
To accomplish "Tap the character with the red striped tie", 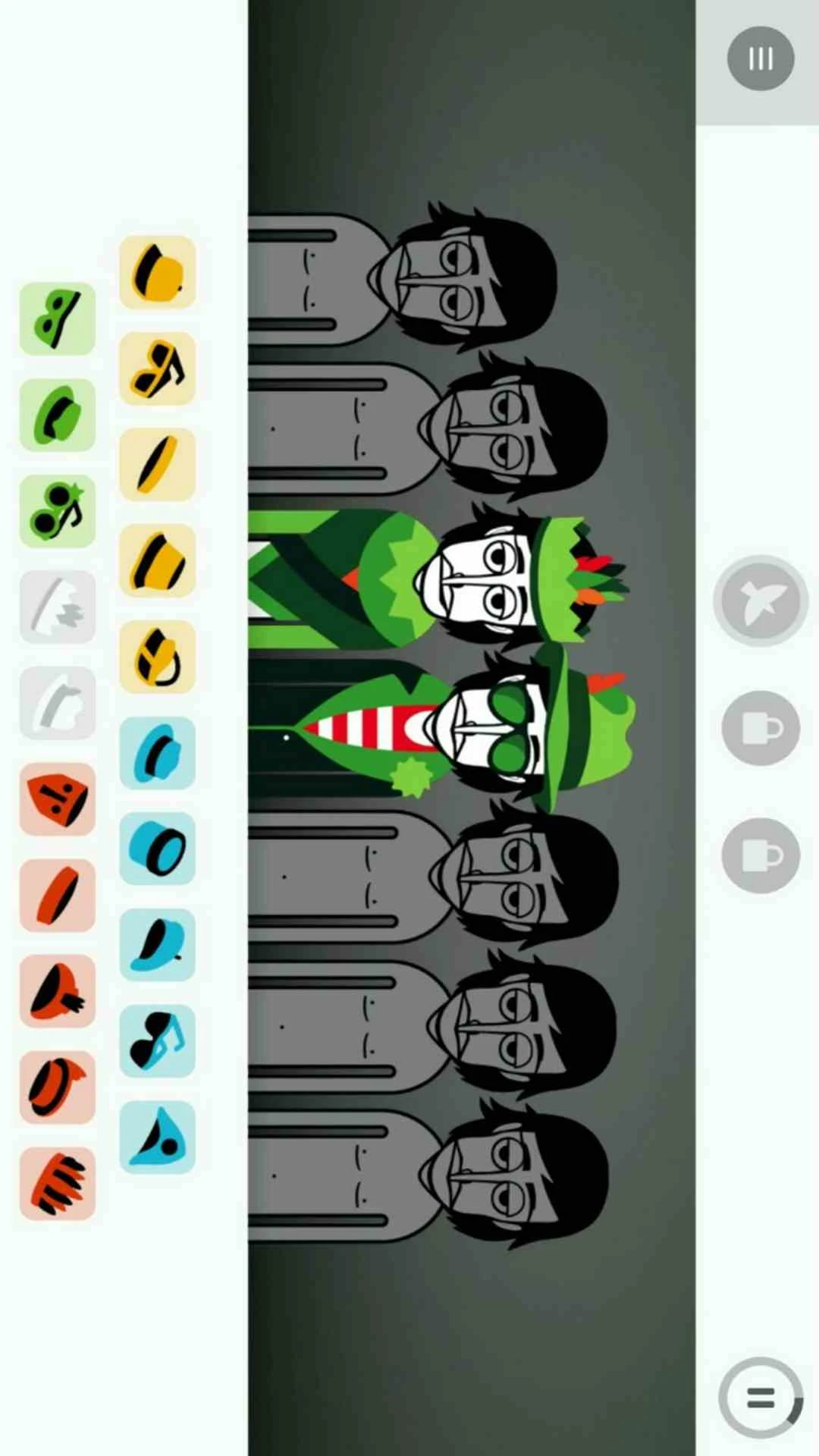I will (x=470, y=728).
